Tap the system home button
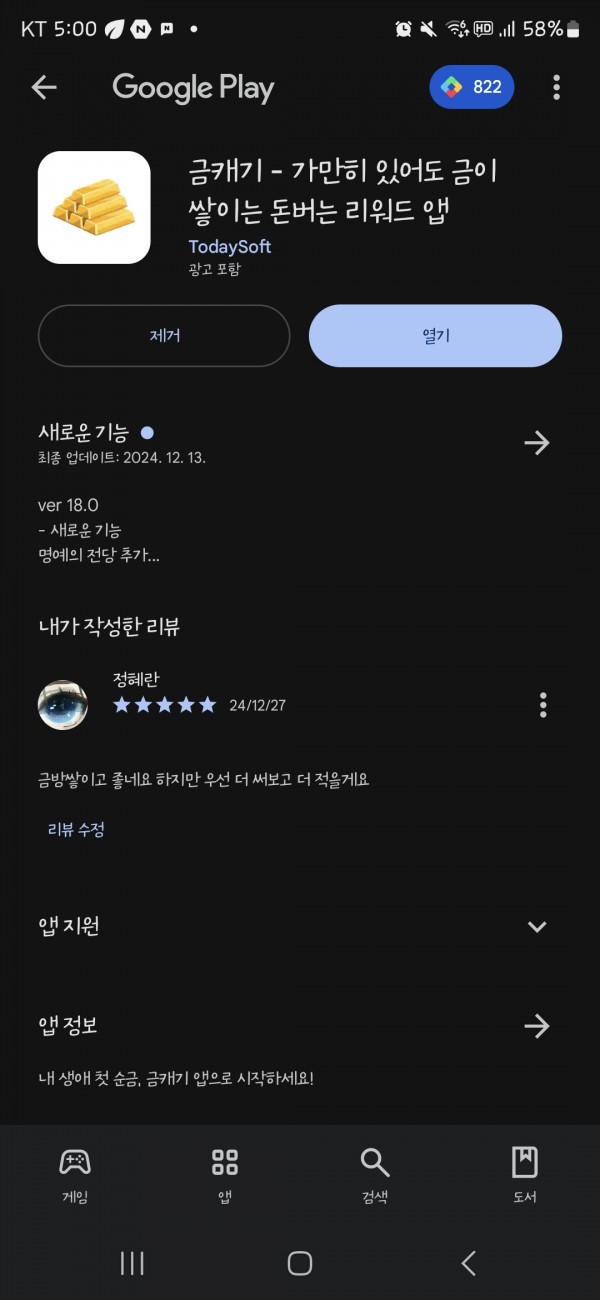Screen dimensions: 600x1300 coord(300,1263)
